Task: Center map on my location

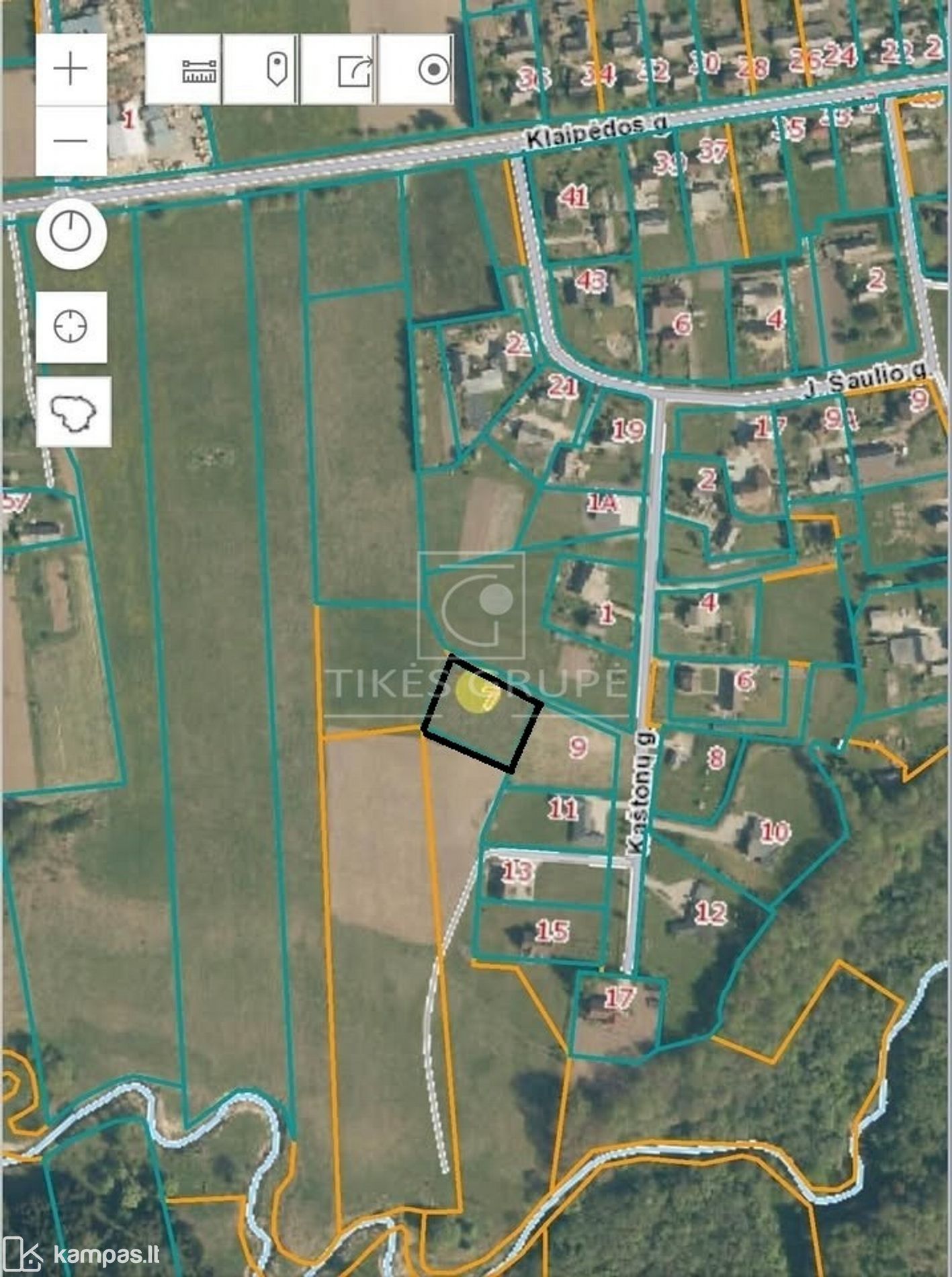Action: pos(71,327)
